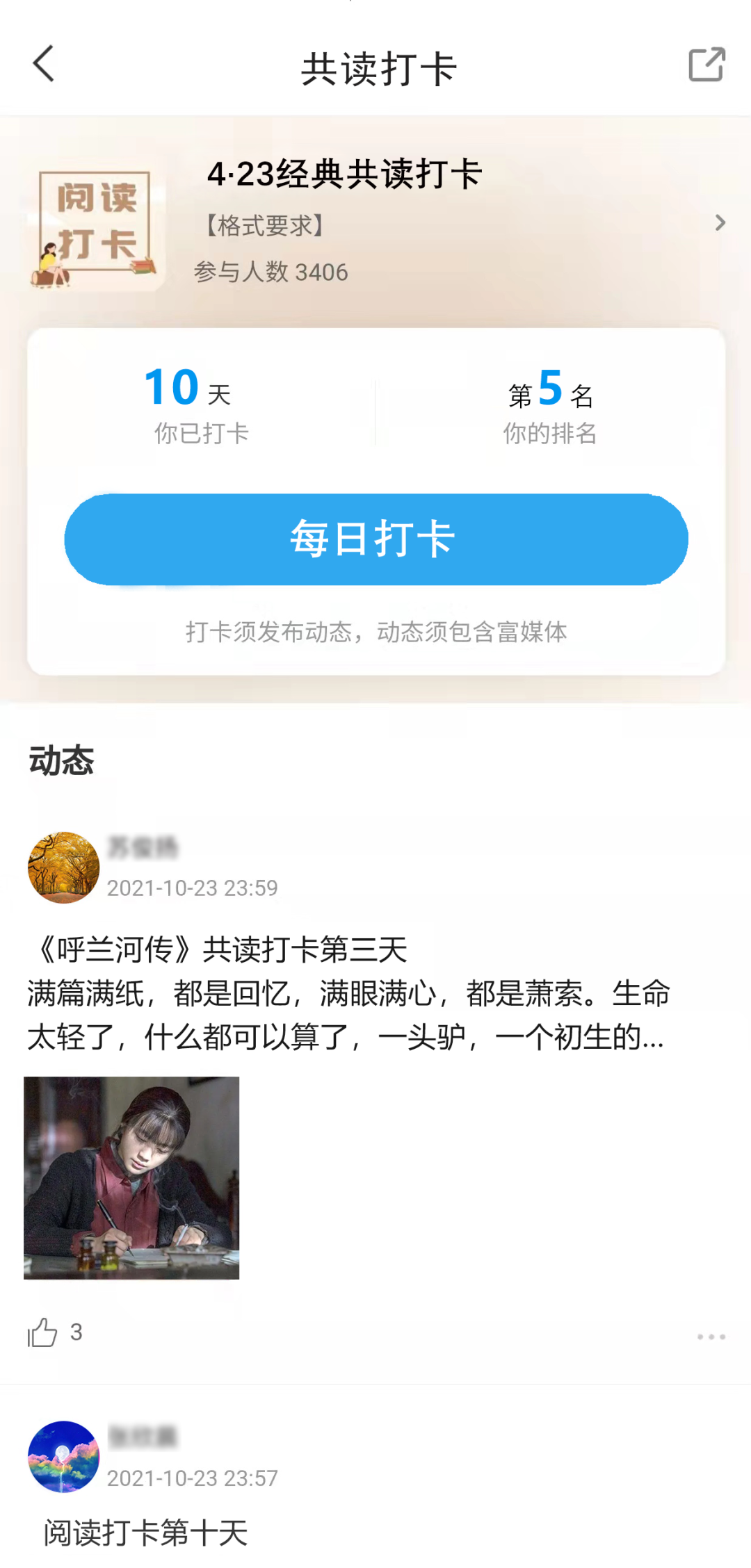View profile of the 23:59 poster
Screen dimensions: 751x1568
pyautogui.click(x=63, y=867)
